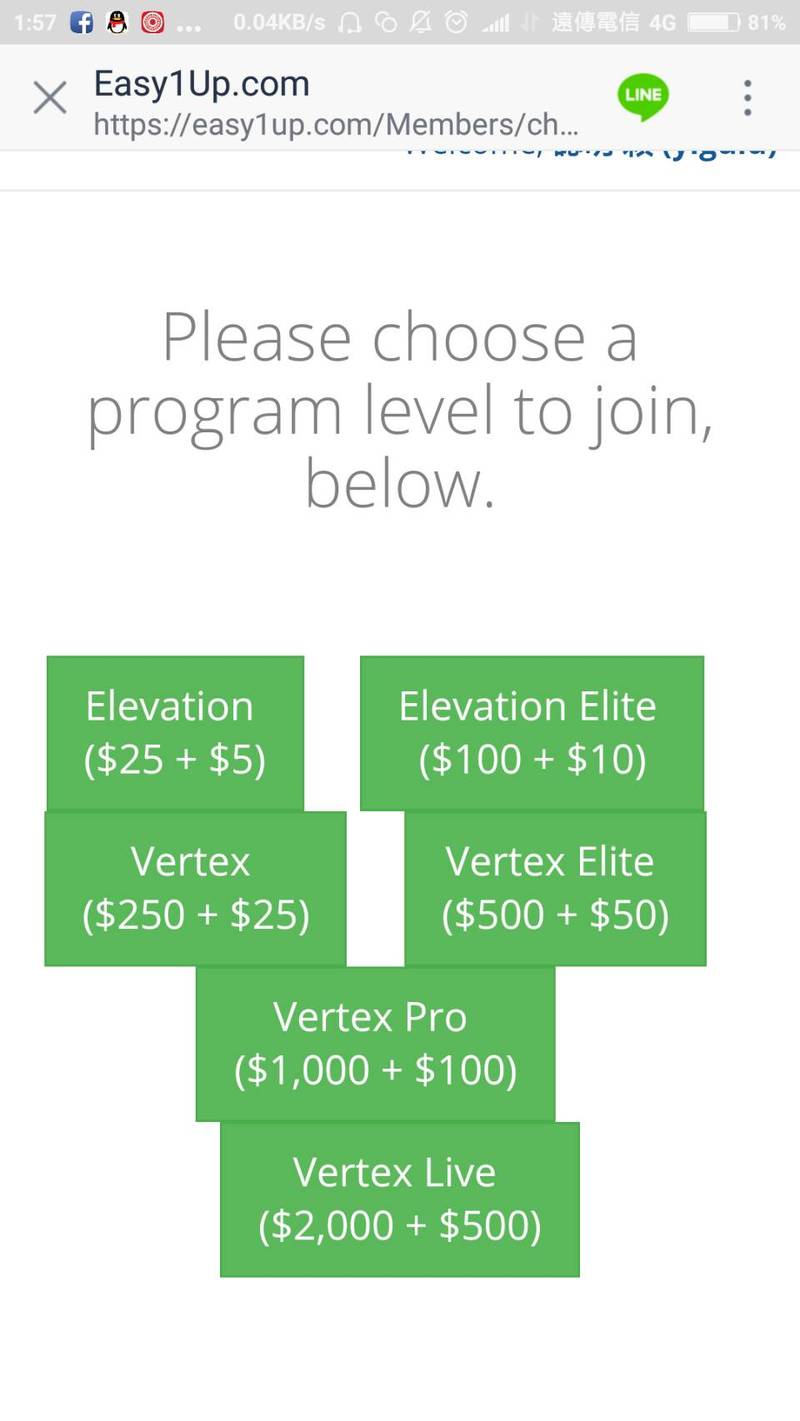Join the Vertex ($250 + $25) program
The height and width of the screenshot is (1421, 800).
pyautogui.click(x=195, y=888)
